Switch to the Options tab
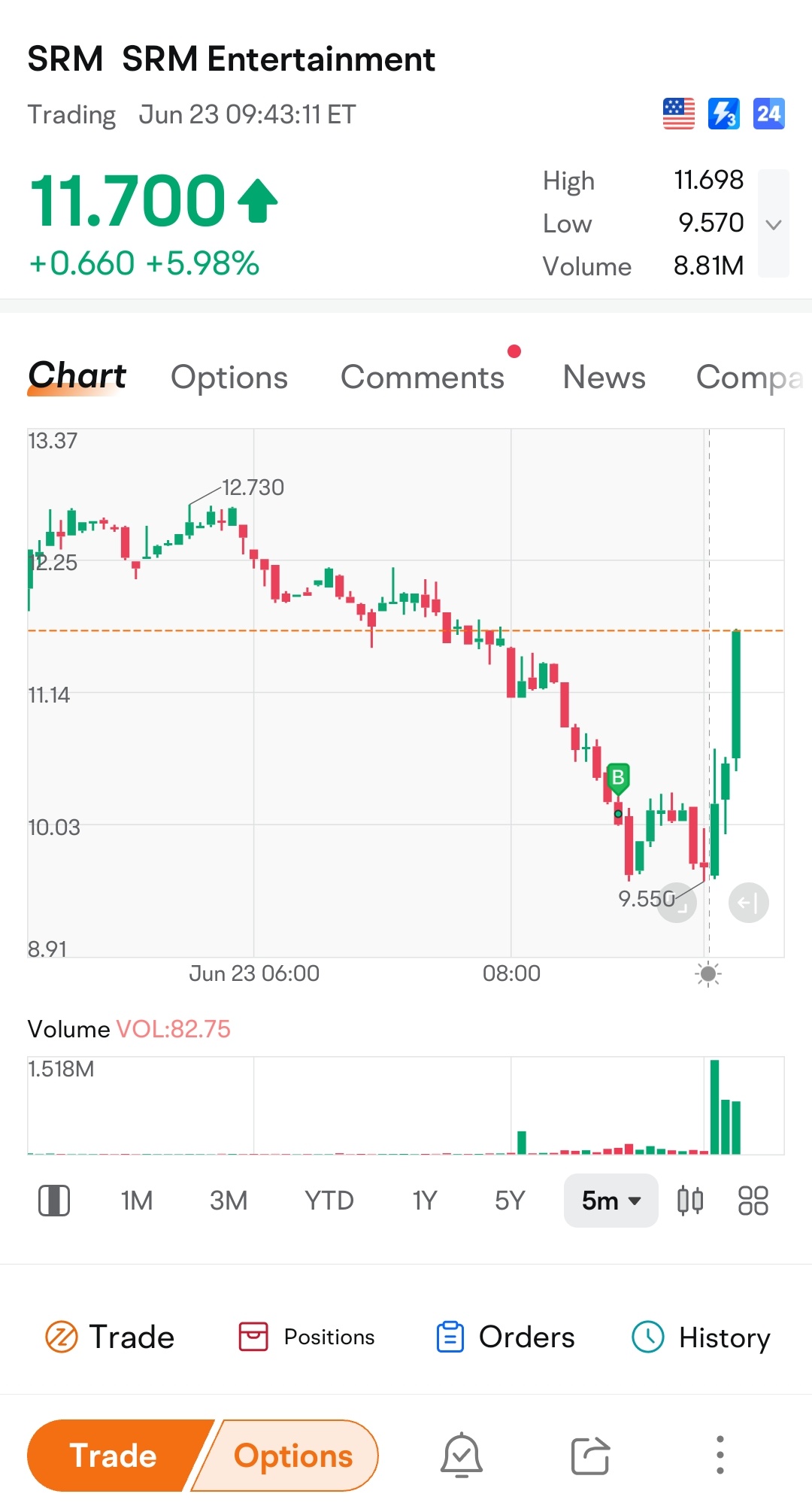Viewport: 812px width, 1509px height. tap(229, 377)
